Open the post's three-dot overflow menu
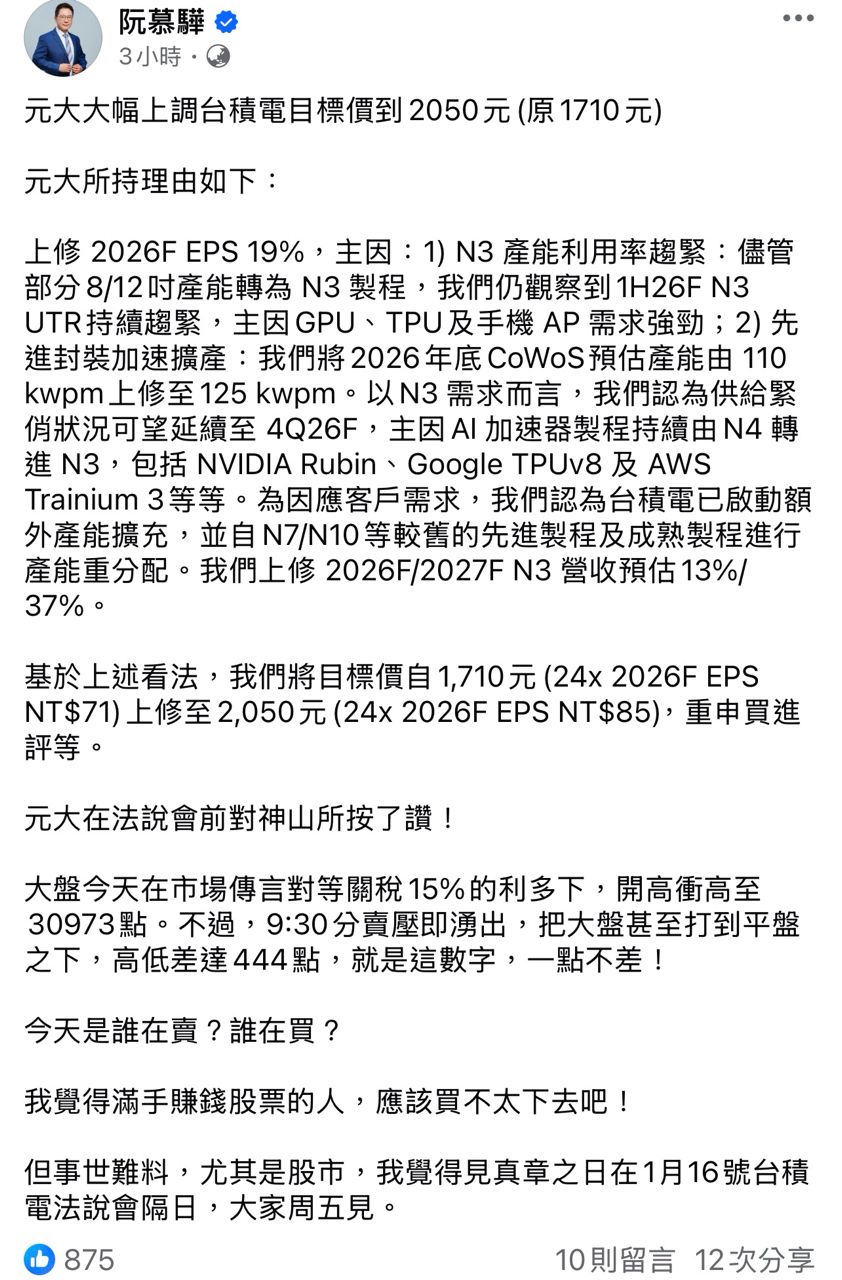The width and height of the screenshot is (842, 1280). [797, 19]
